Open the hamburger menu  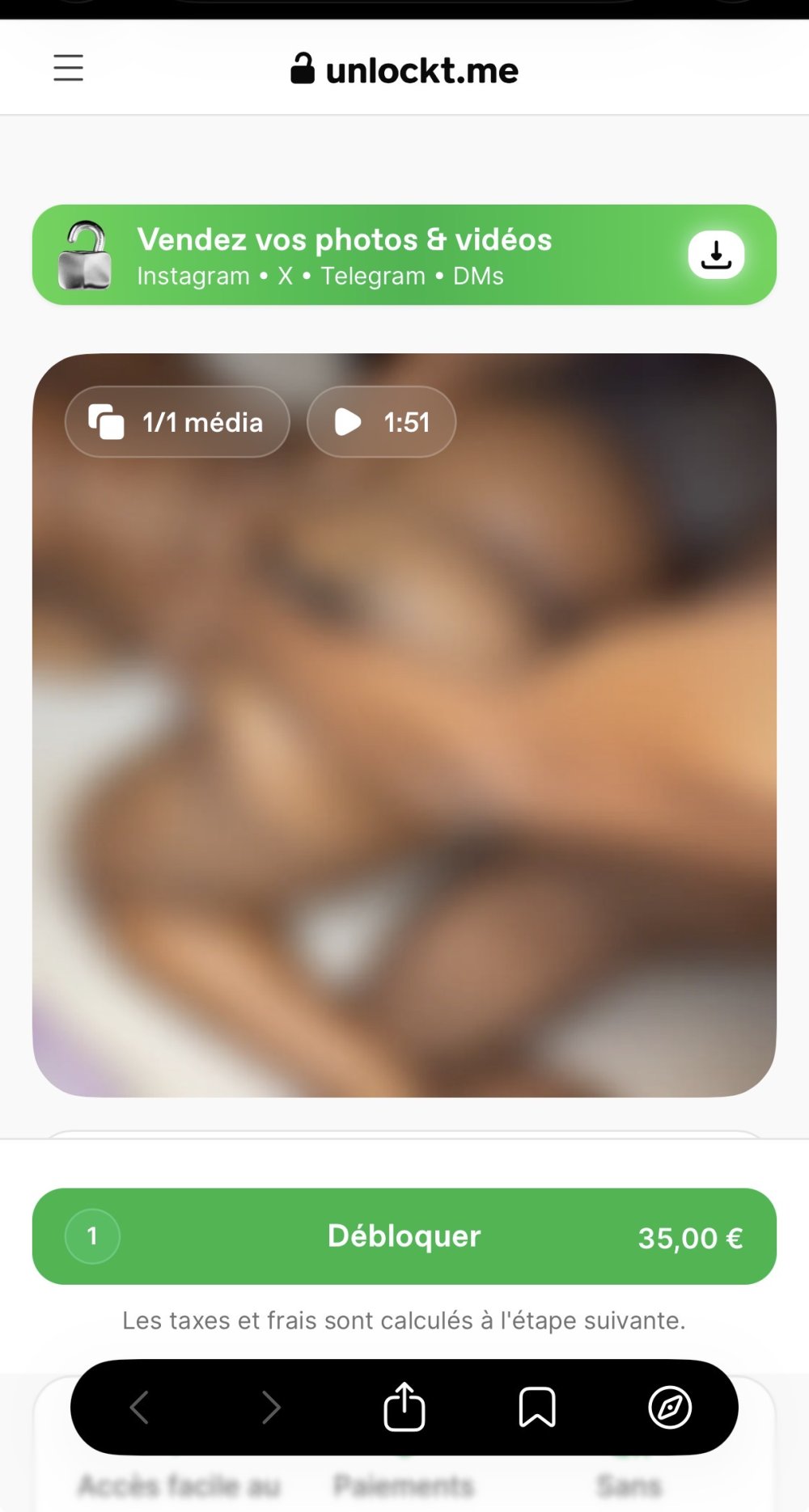(69, 68)
